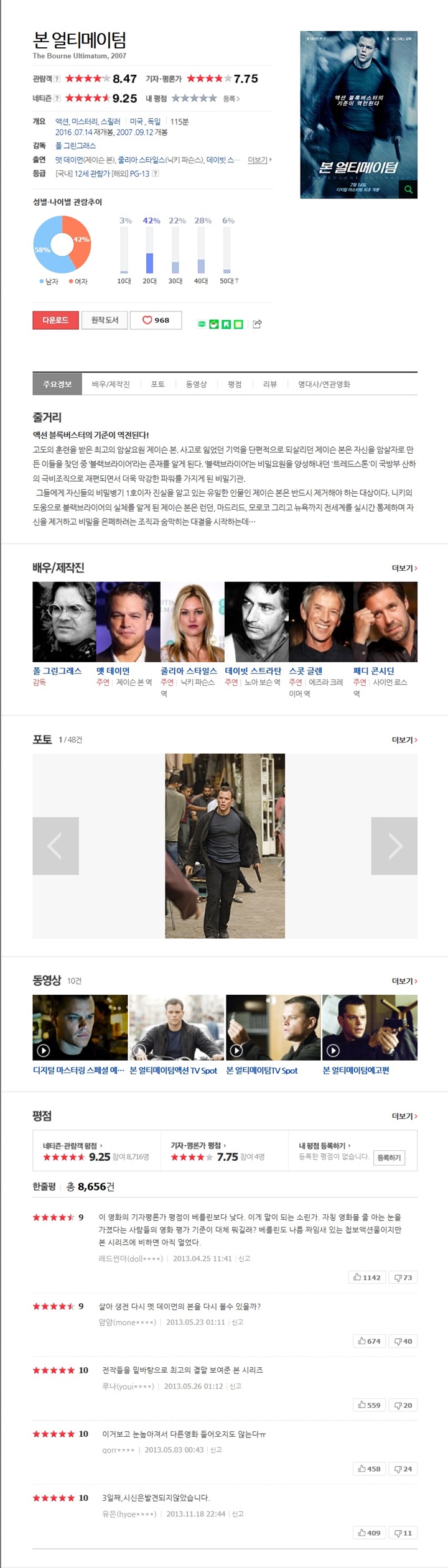Image resolution: width=448 pixels, height=1568 pixels.
Task: View more ratings via 평점 더보기
Action: tap(404, 1116)
